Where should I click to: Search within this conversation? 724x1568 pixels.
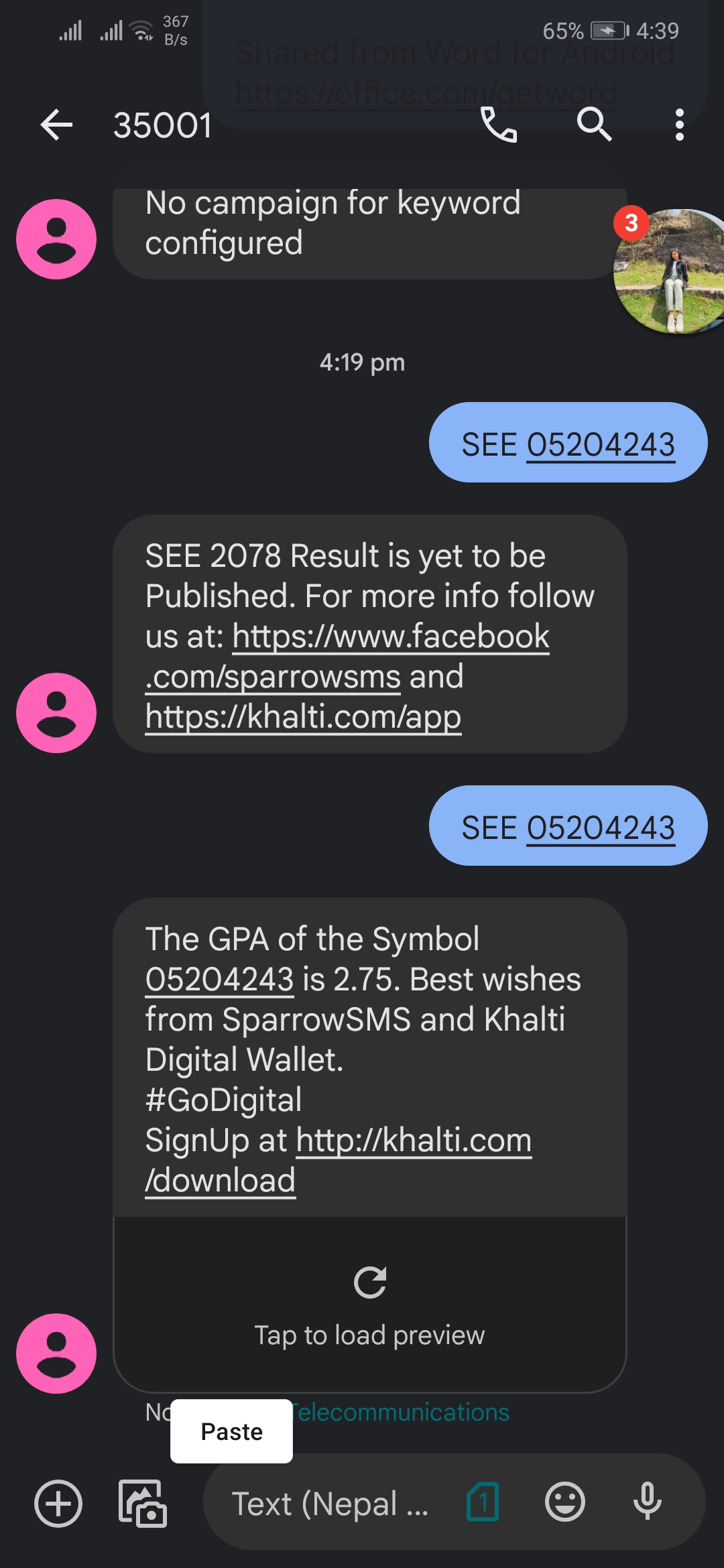point(594,125)
